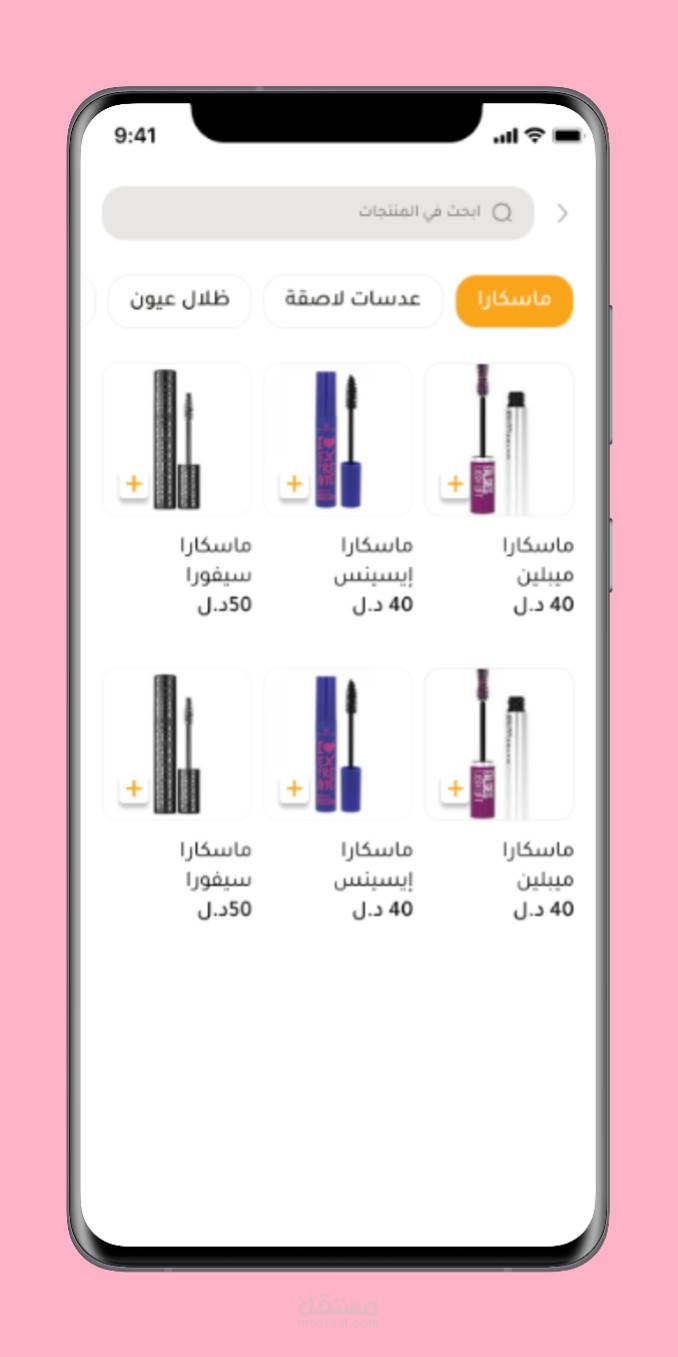Open the ظلال عيون category
678x1357 pixels.
point(179,301)
